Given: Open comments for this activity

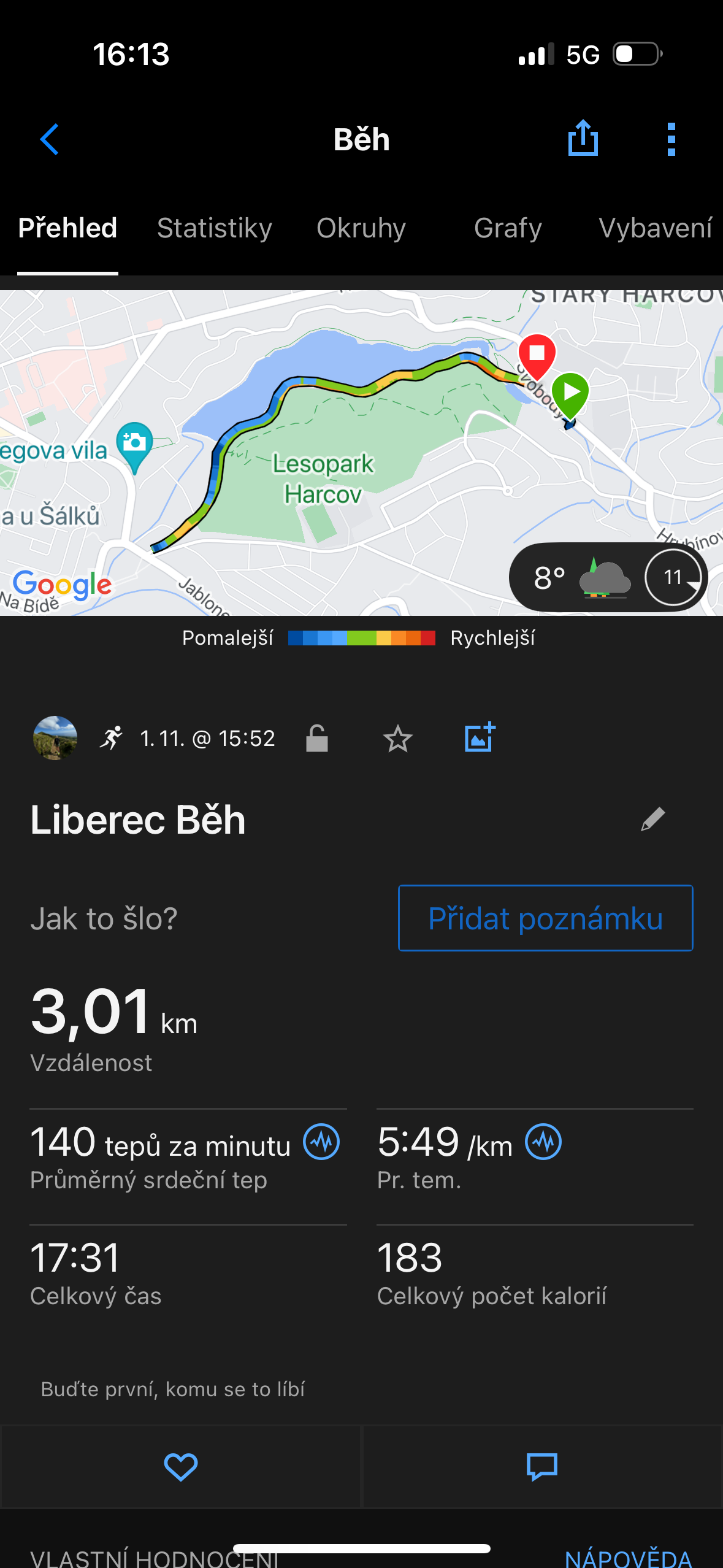Looking at the screenshot, I should (542, 1467).
